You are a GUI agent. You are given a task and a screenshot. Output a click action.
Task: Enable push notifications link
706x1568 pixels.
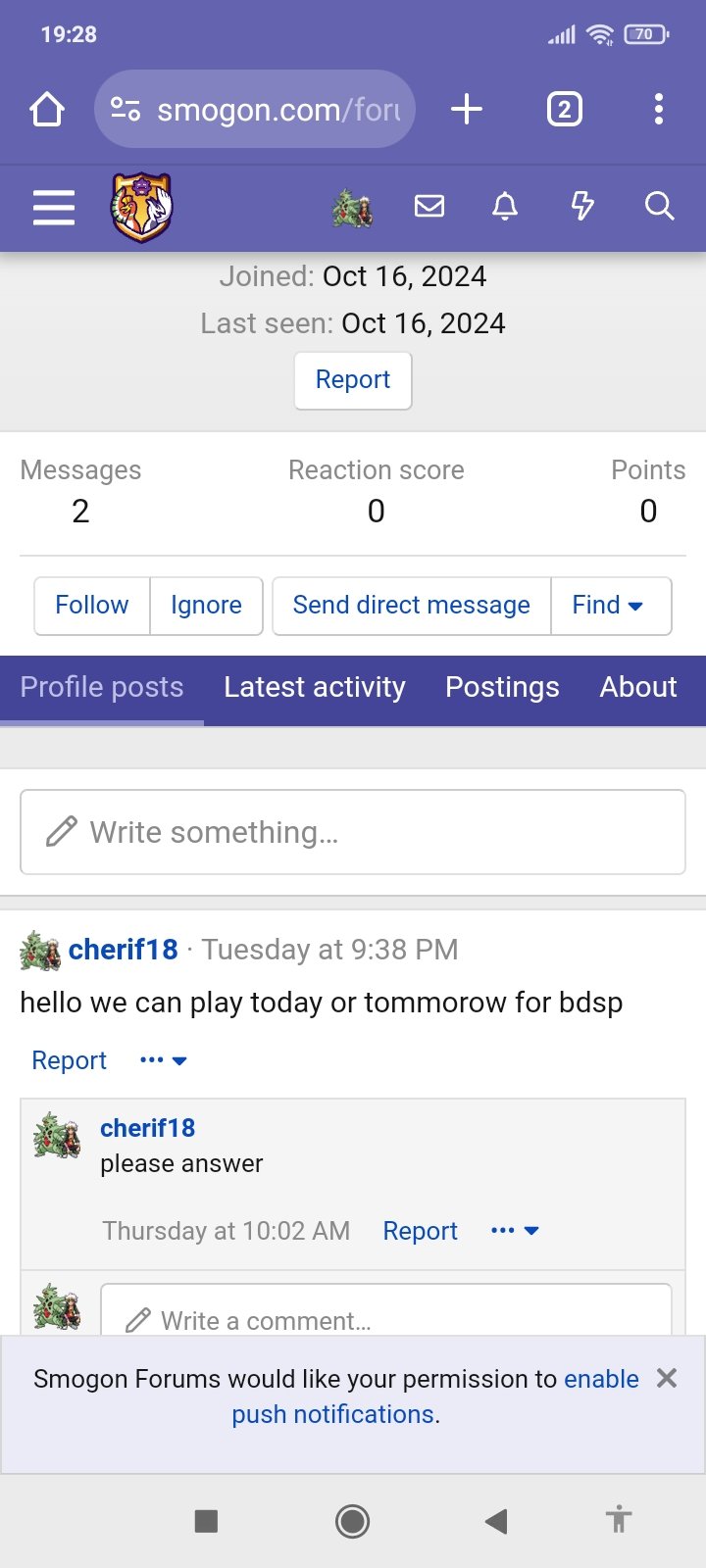(435, 1396)
